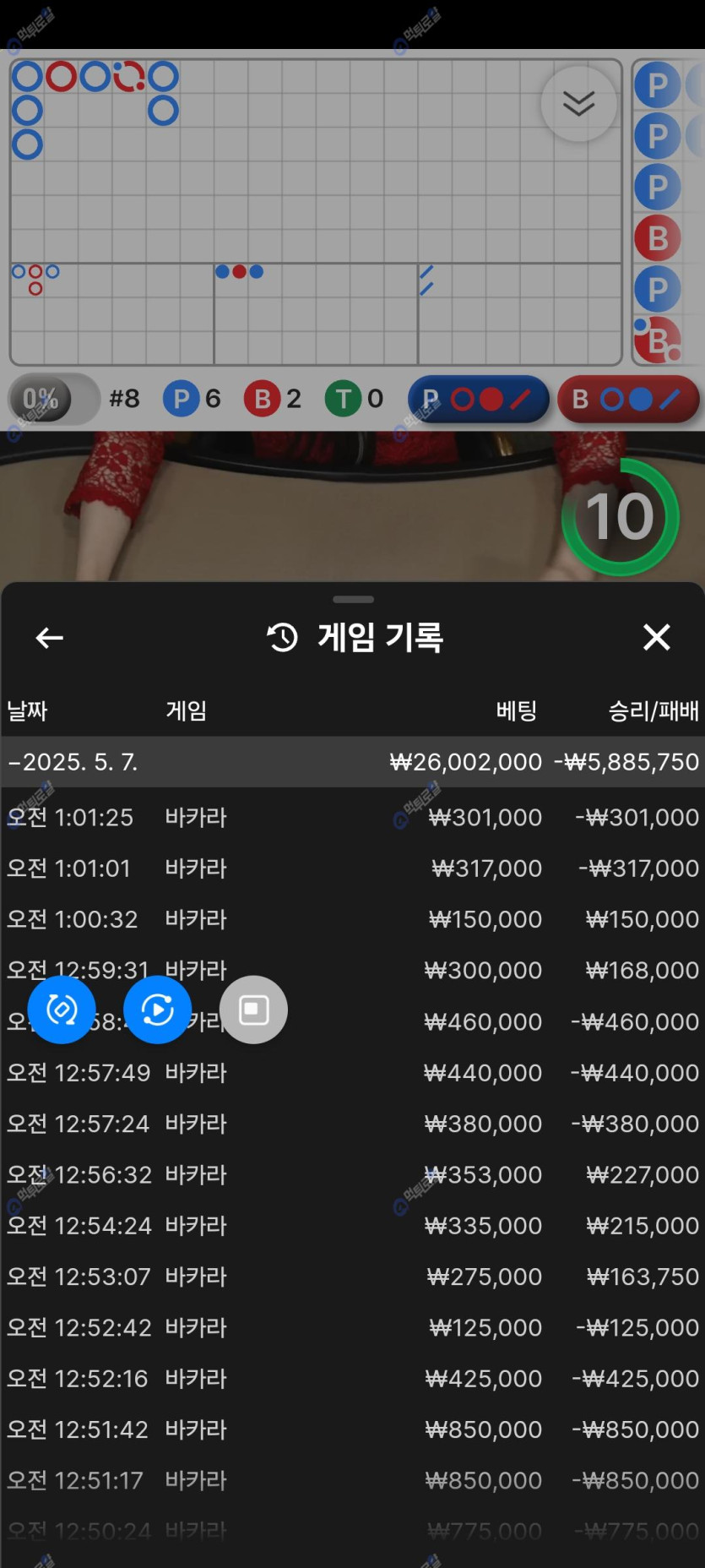Go back from the game history panel
Screen dimensions: 705x1568
click(50, 638)
